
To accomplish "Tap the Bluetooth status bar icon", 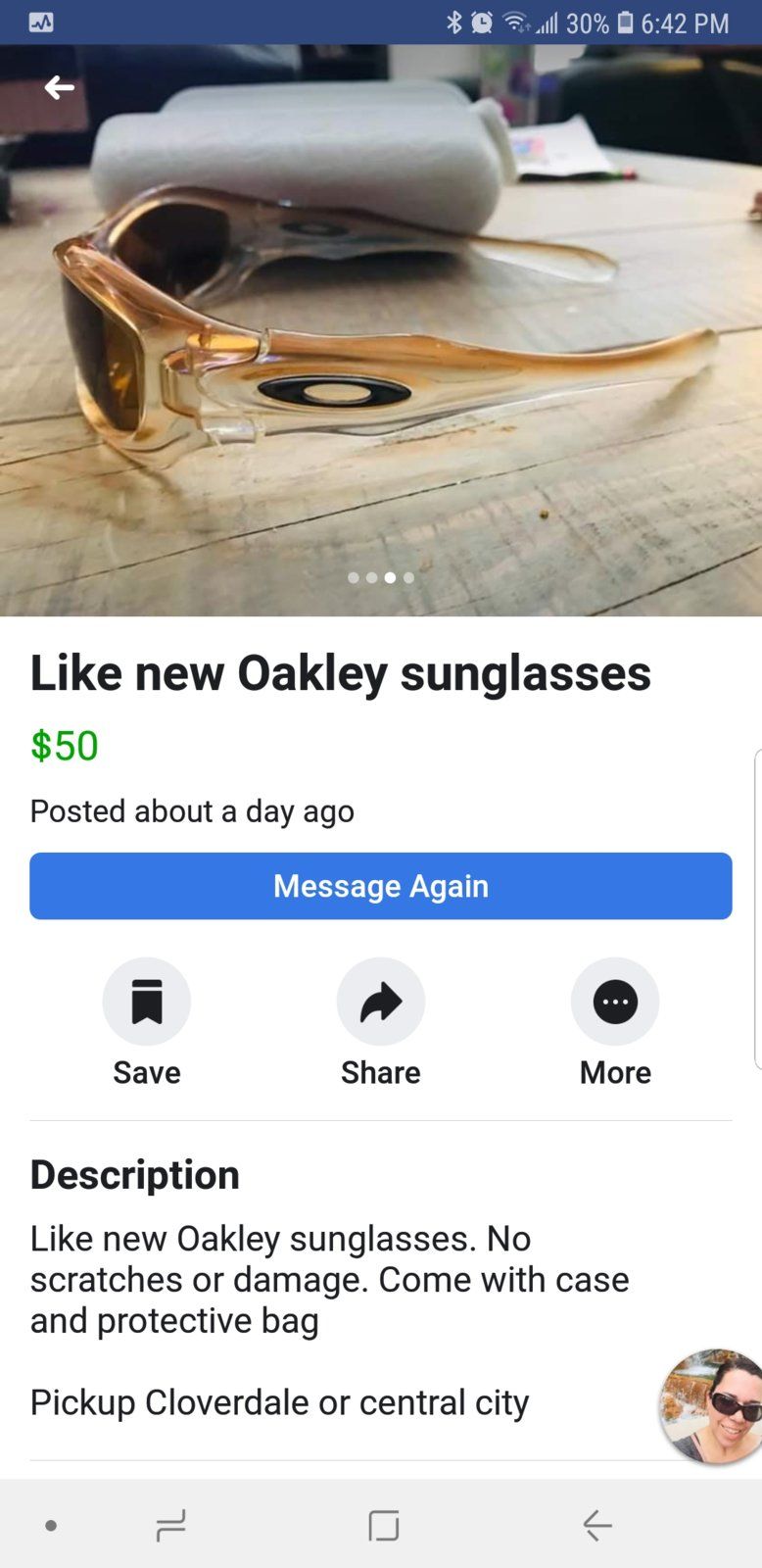I will pos(453,23).
